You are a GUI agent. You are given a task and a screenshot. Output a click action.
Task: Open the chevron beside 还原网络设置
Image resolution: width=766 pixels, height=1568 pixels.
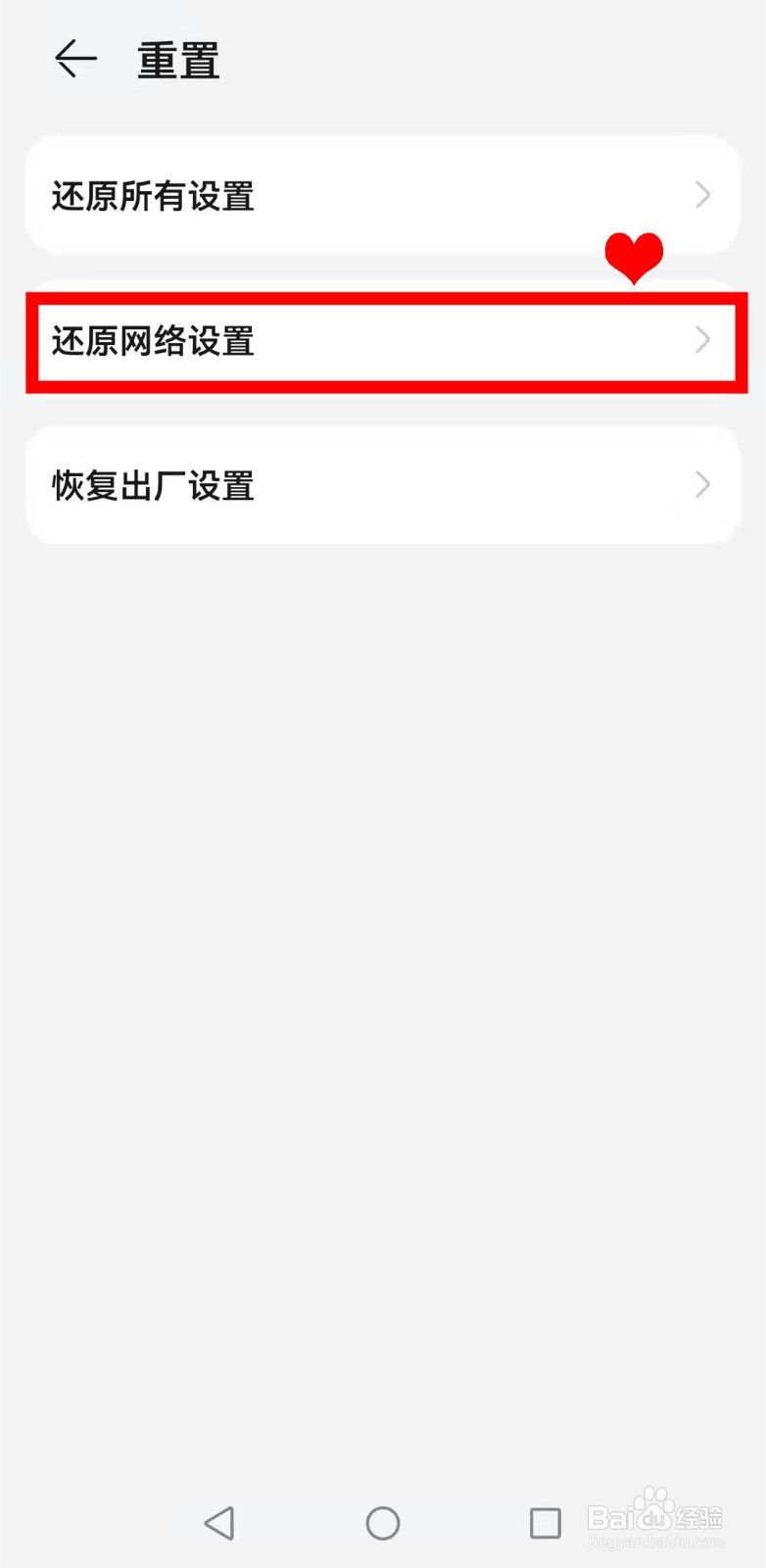pyautogui.click(x=701, y=341)
